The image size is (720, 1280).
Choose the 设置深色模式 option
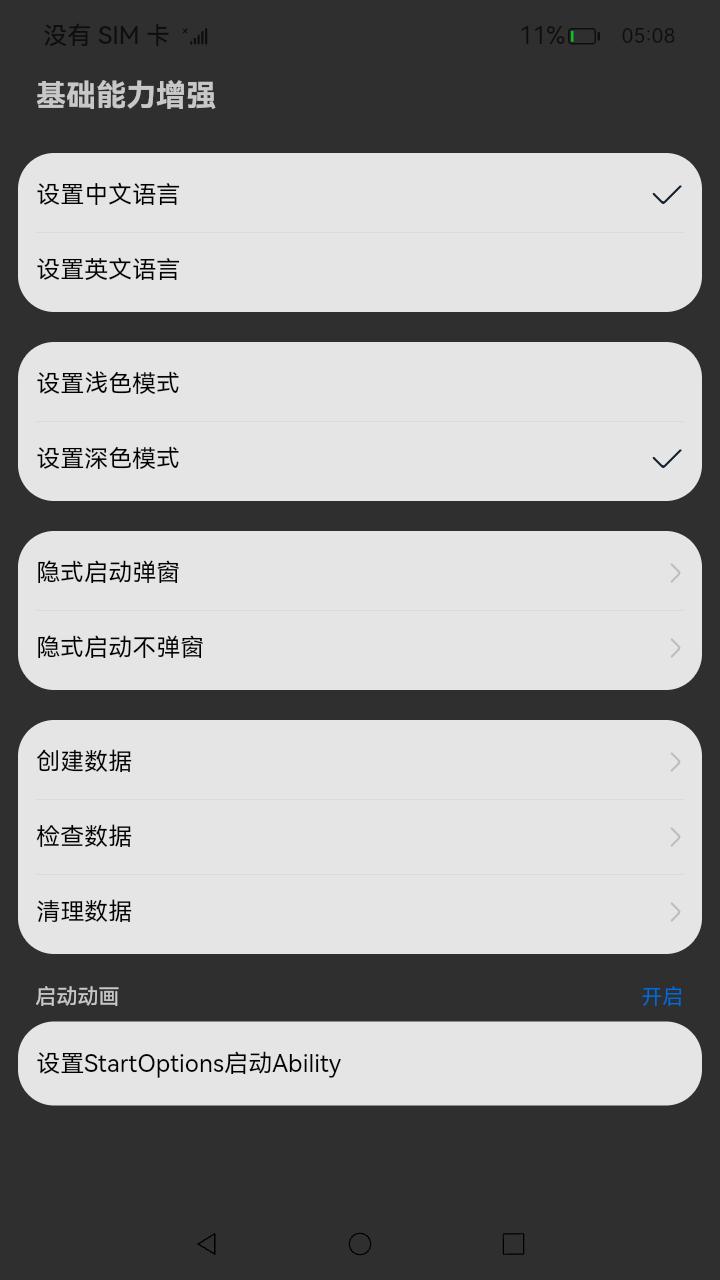coord(360,458)
